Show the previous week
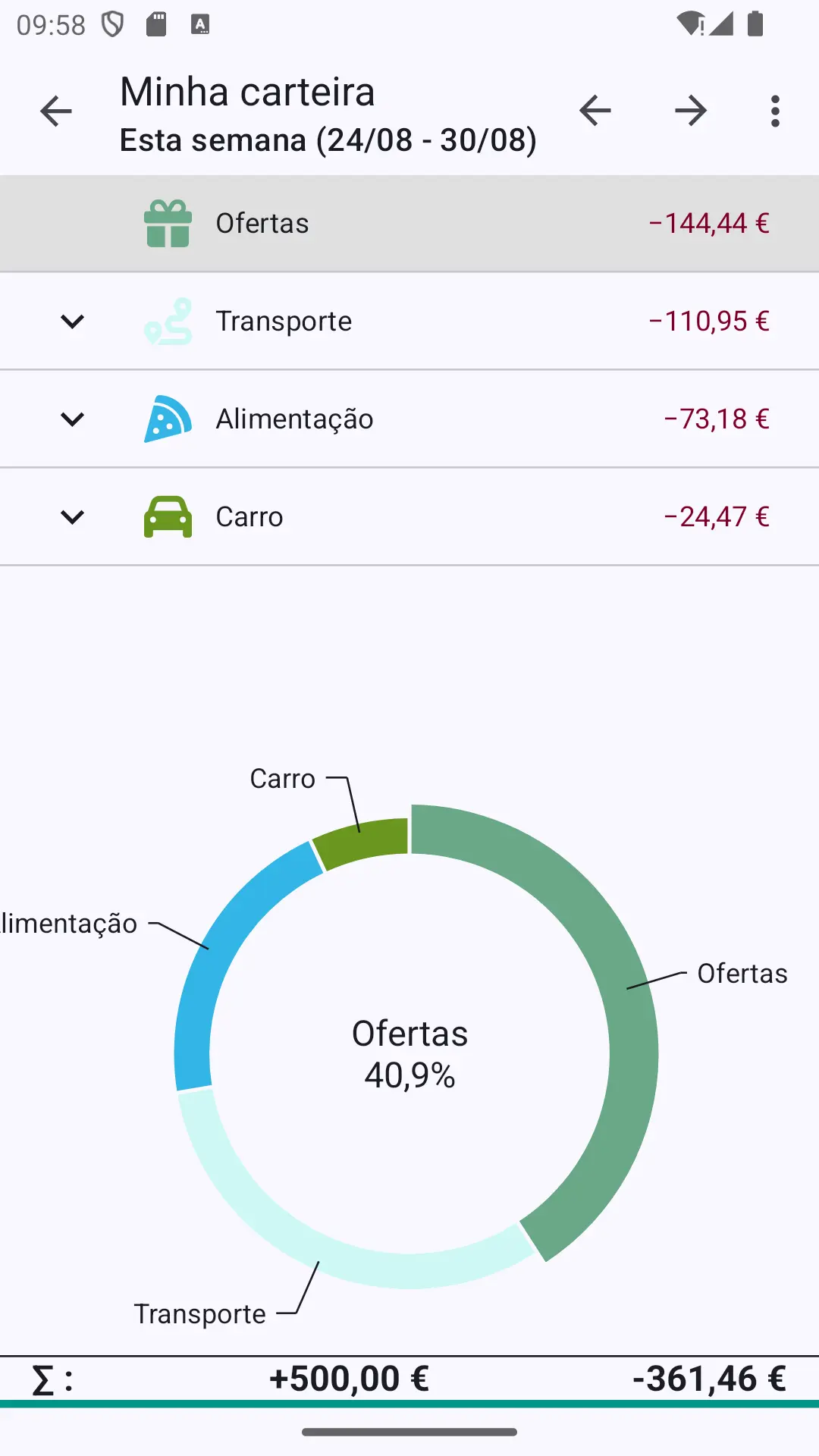Image resolution: width=819 pixels, height=1456 pixels. (595, 111)
